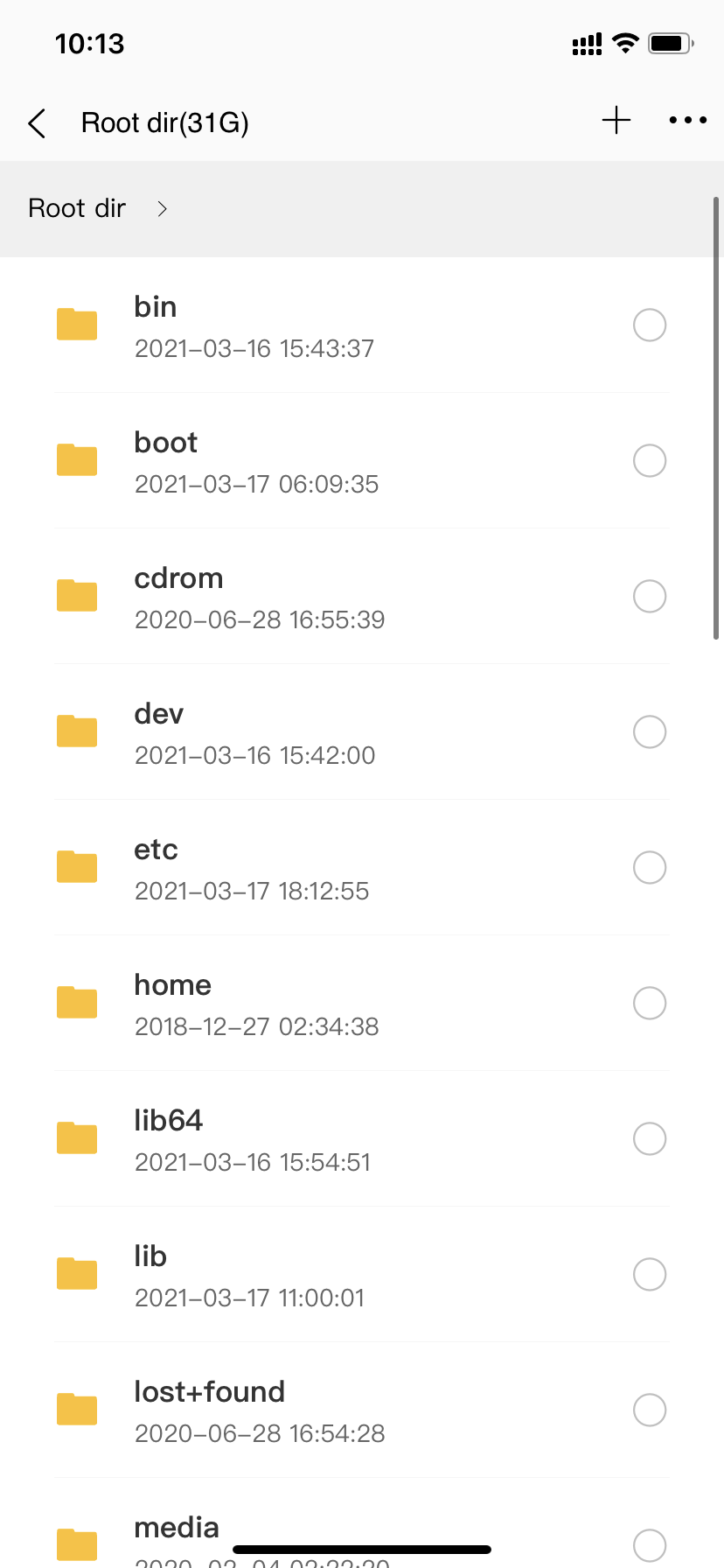Tick the circle beside lost+found

[650, 1410]
